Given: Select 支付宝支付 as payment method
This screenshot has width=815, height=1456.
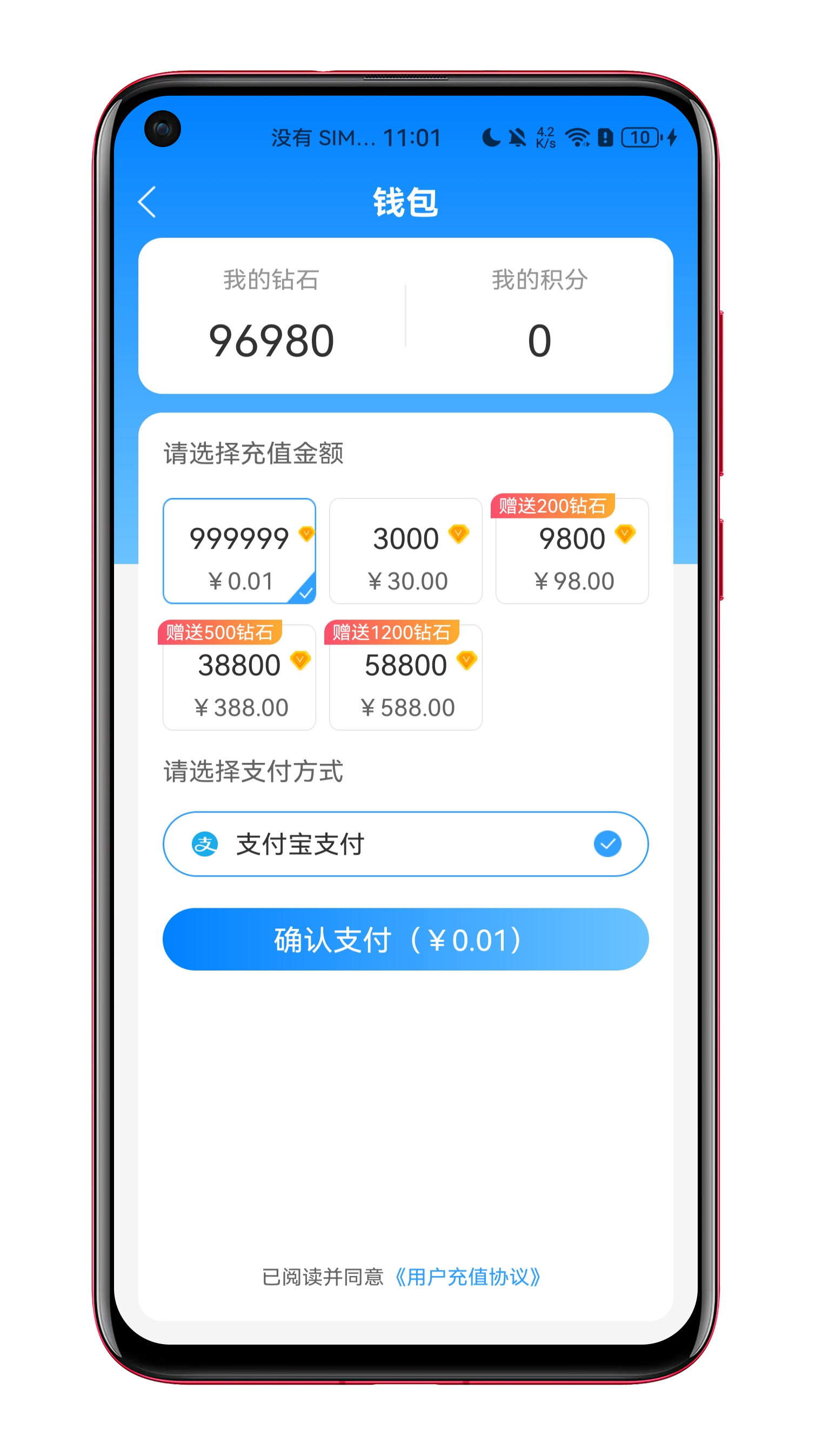Looking at the screenshot, I should click(405, 844).
